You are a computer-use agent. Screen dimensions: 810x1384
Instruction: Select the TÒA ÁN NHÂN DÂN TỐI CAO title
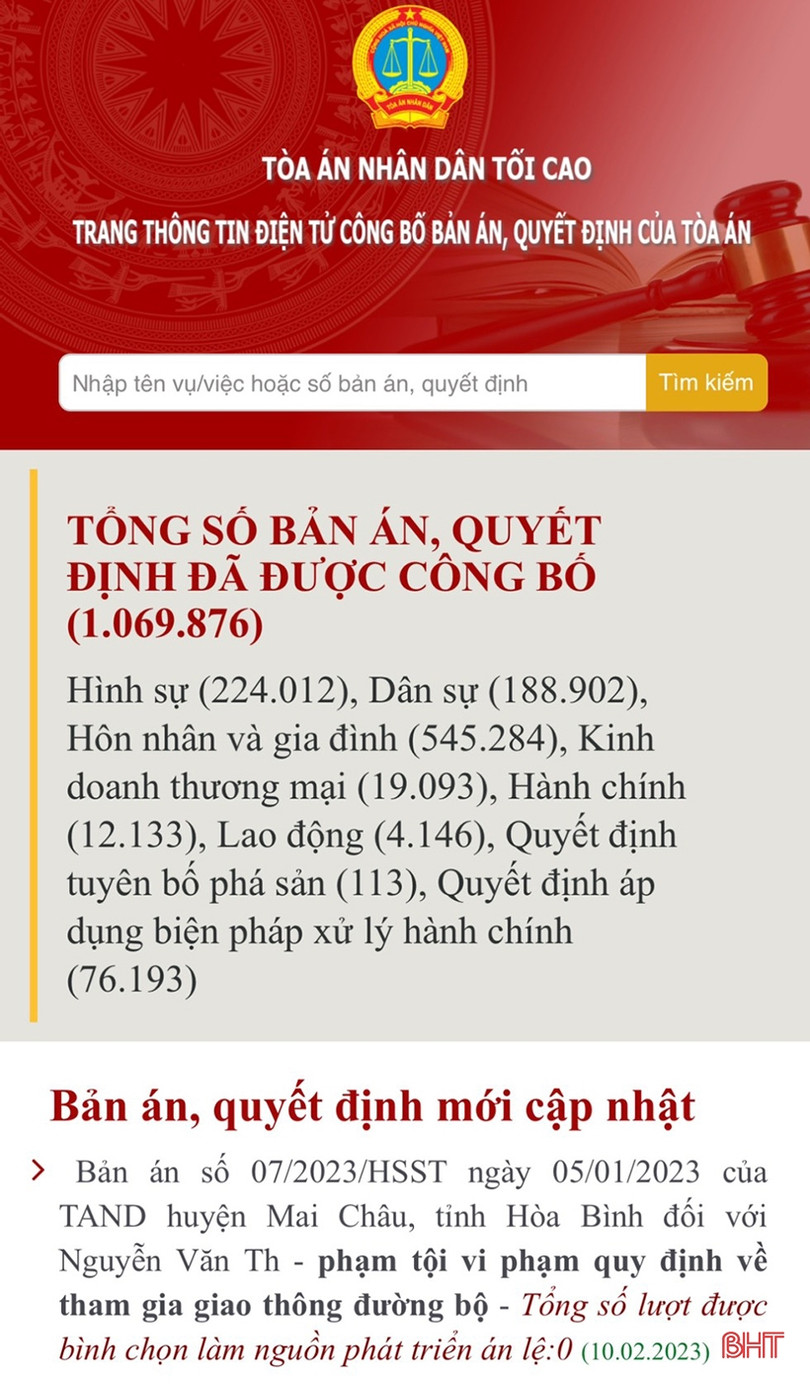click(x=405, y=170)
